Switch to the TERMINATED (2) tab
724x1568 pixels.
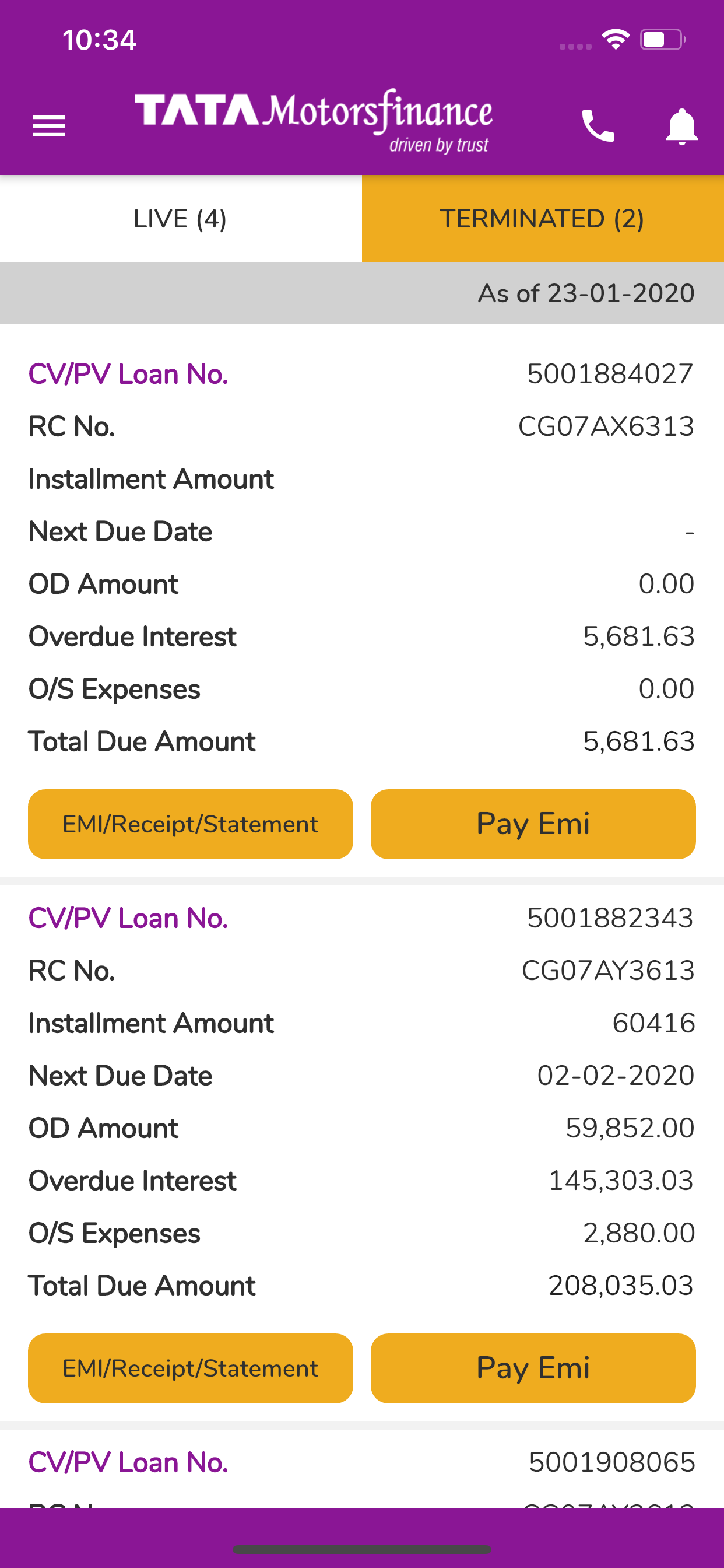543,219
